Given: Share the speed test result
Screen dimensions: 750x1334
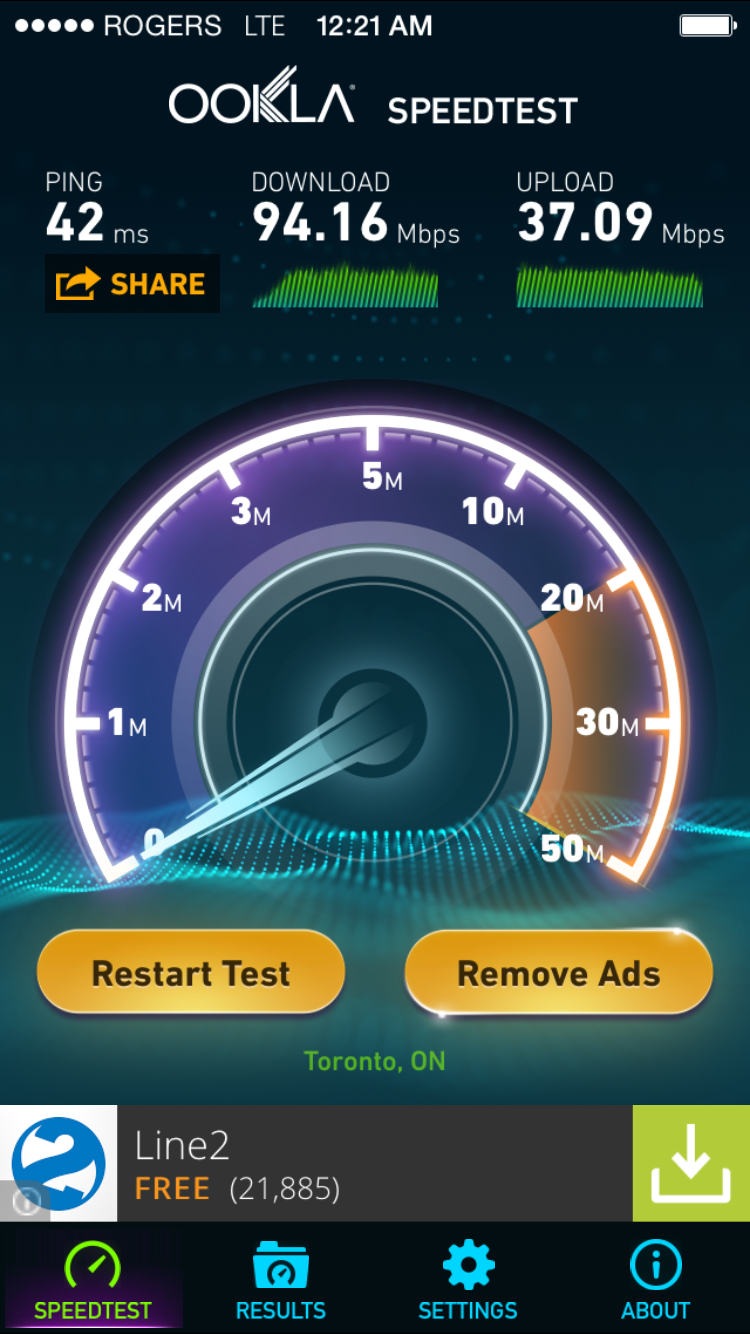Looking at the screenshot, I should [132, 284].
